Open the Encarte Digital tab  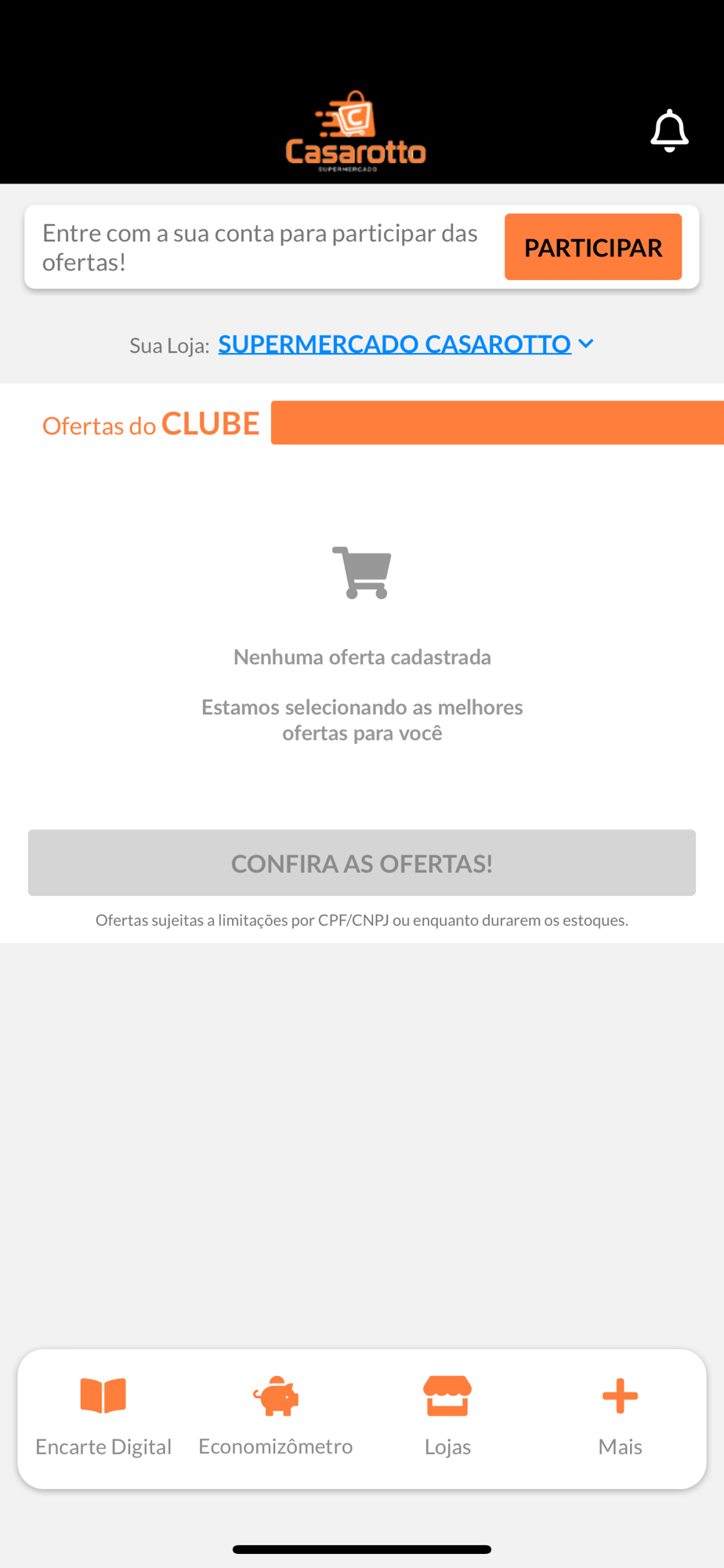click(x=103, y=1417)
